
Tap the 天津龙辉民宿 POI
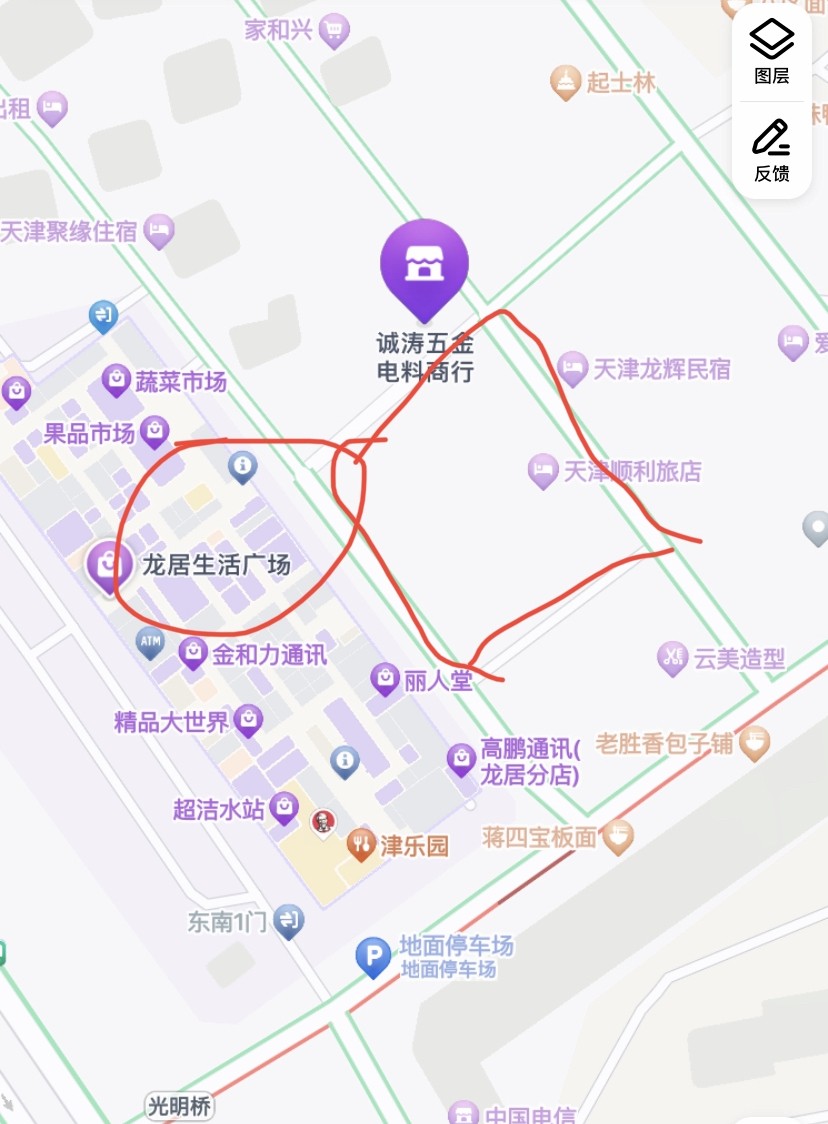coord(572,369)
